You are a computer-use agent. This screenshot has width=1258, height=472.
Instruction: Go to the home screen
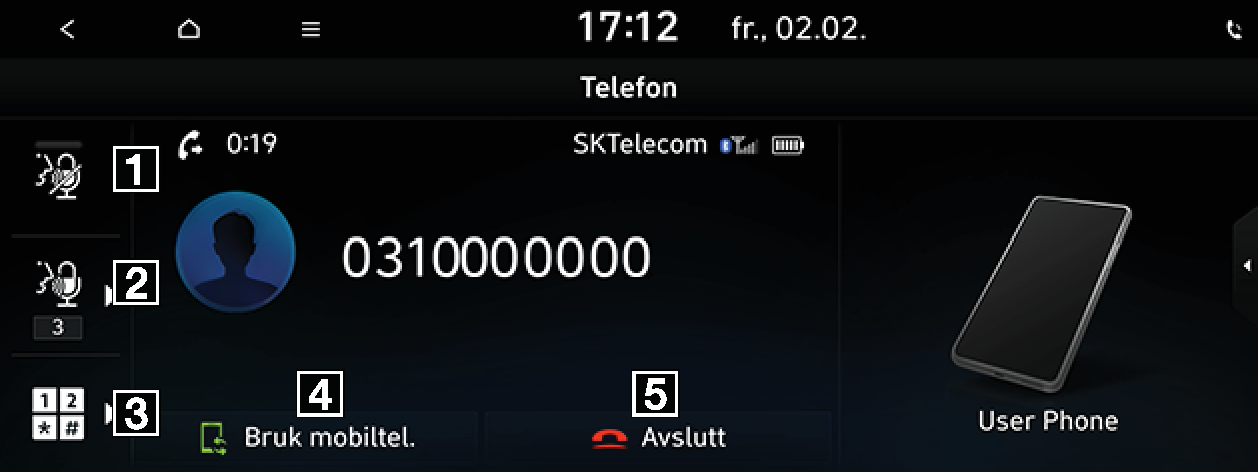(188, 30)
